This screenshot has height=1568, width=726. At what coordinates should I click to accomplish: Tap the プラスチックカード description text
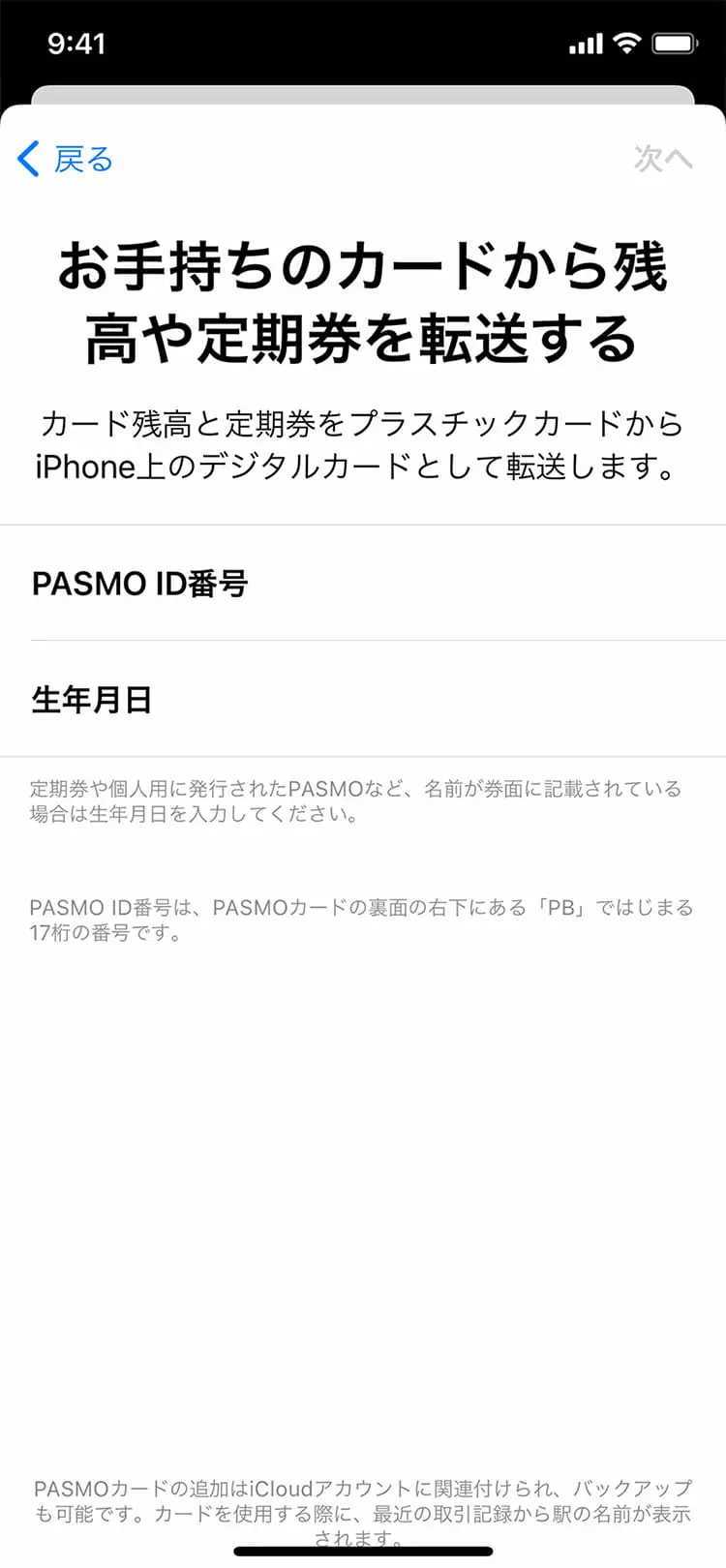363,445
